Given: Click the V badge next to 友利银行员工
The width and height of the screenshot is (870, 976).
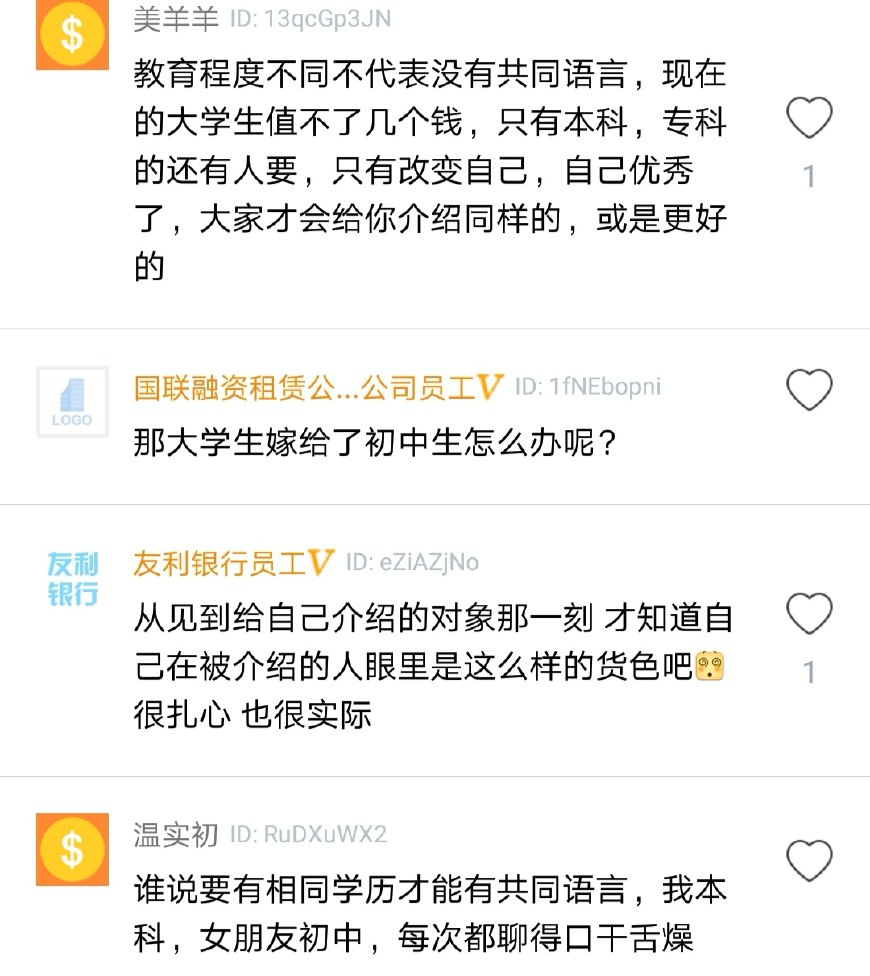Looking at the screenshot, I should coord(320,561).
